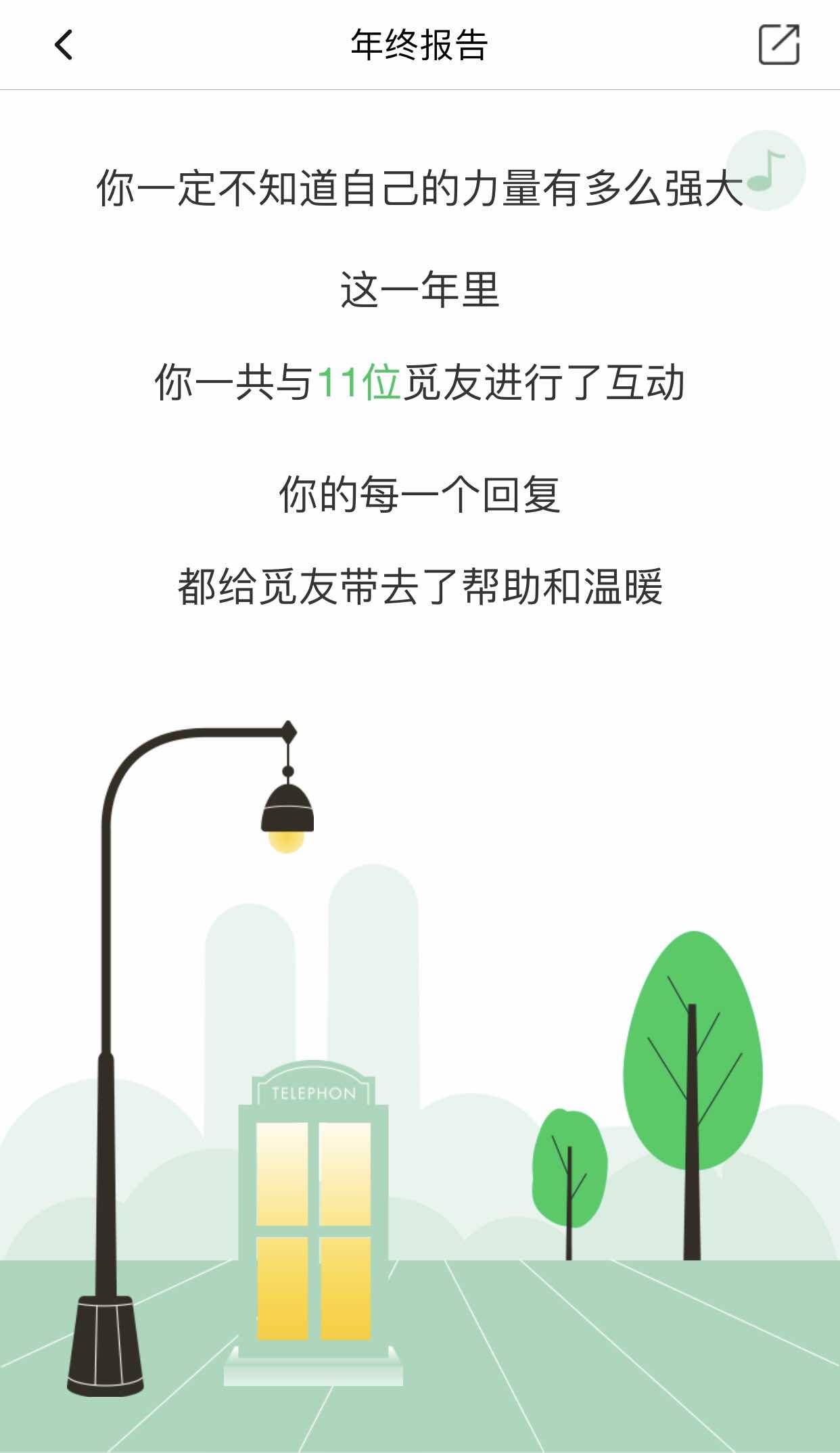This screenshot has height=1453, width=840.
Task: Go back from the 年终报告 page
Action: (x=64, y=45)
